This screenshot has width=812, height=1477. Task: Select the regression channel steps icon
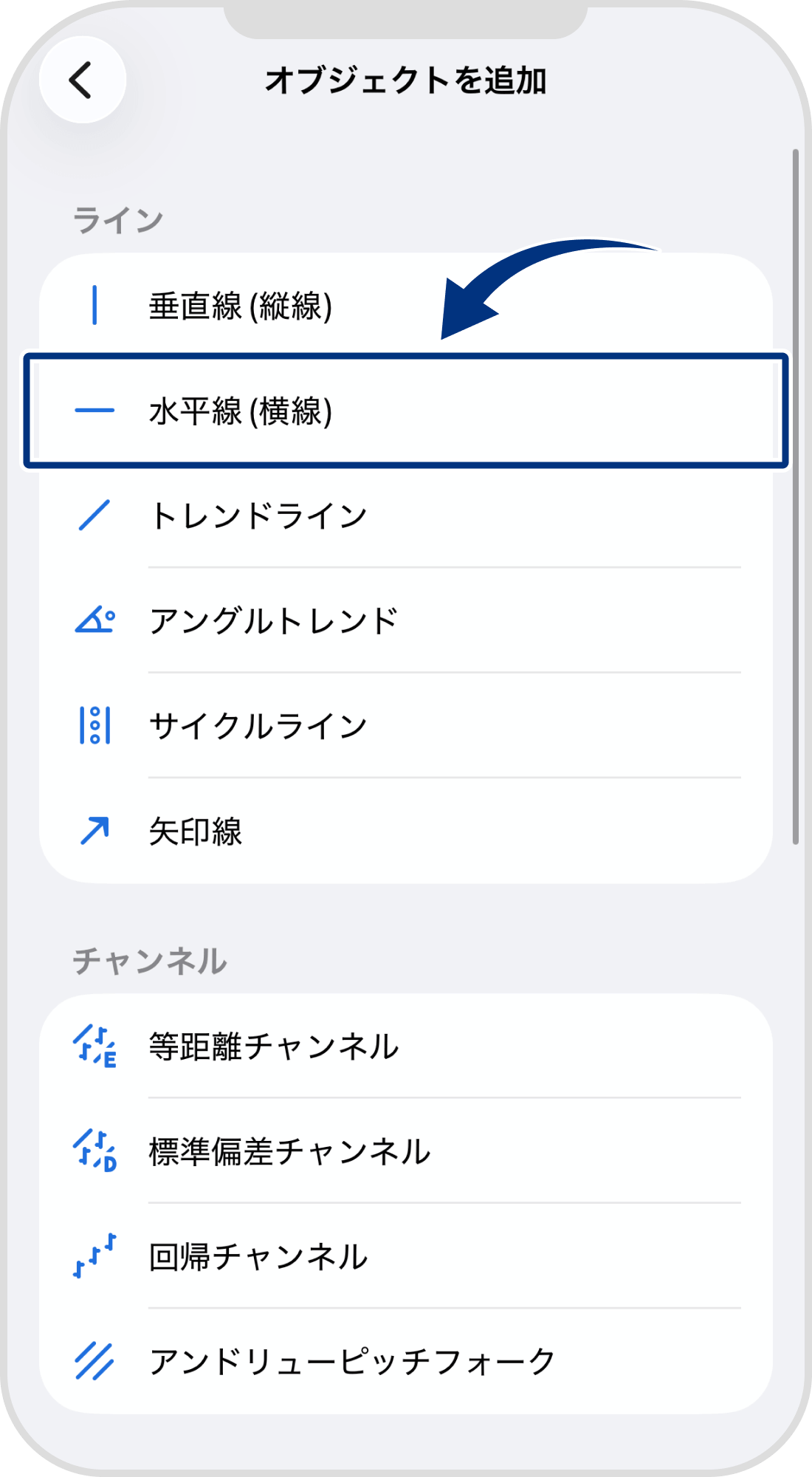coord(94,1253)
